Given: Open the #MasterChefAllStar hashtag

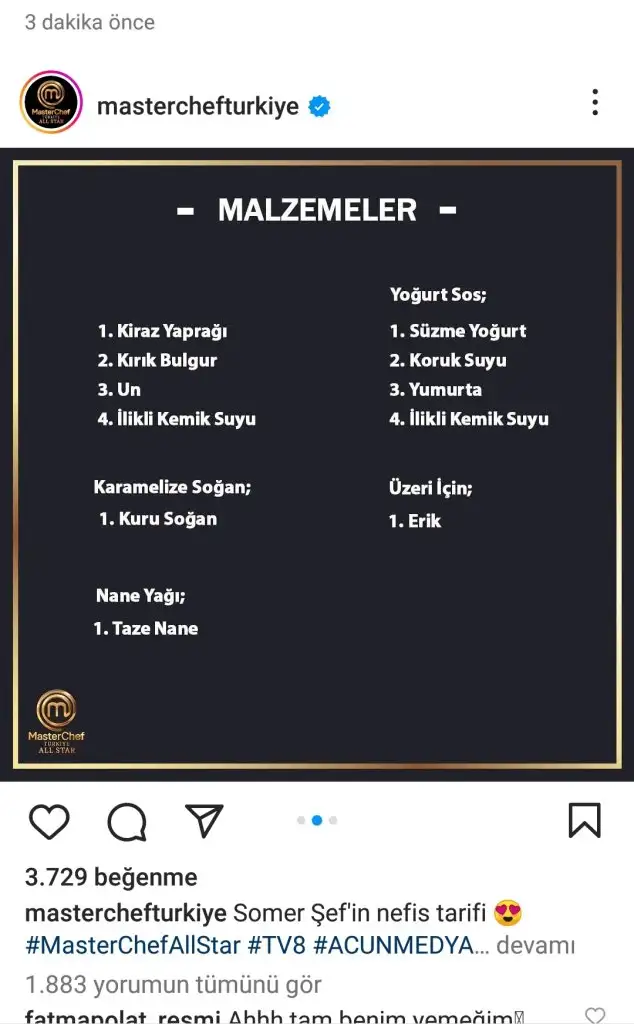Looking at the screenshot, I should [133, 945].
